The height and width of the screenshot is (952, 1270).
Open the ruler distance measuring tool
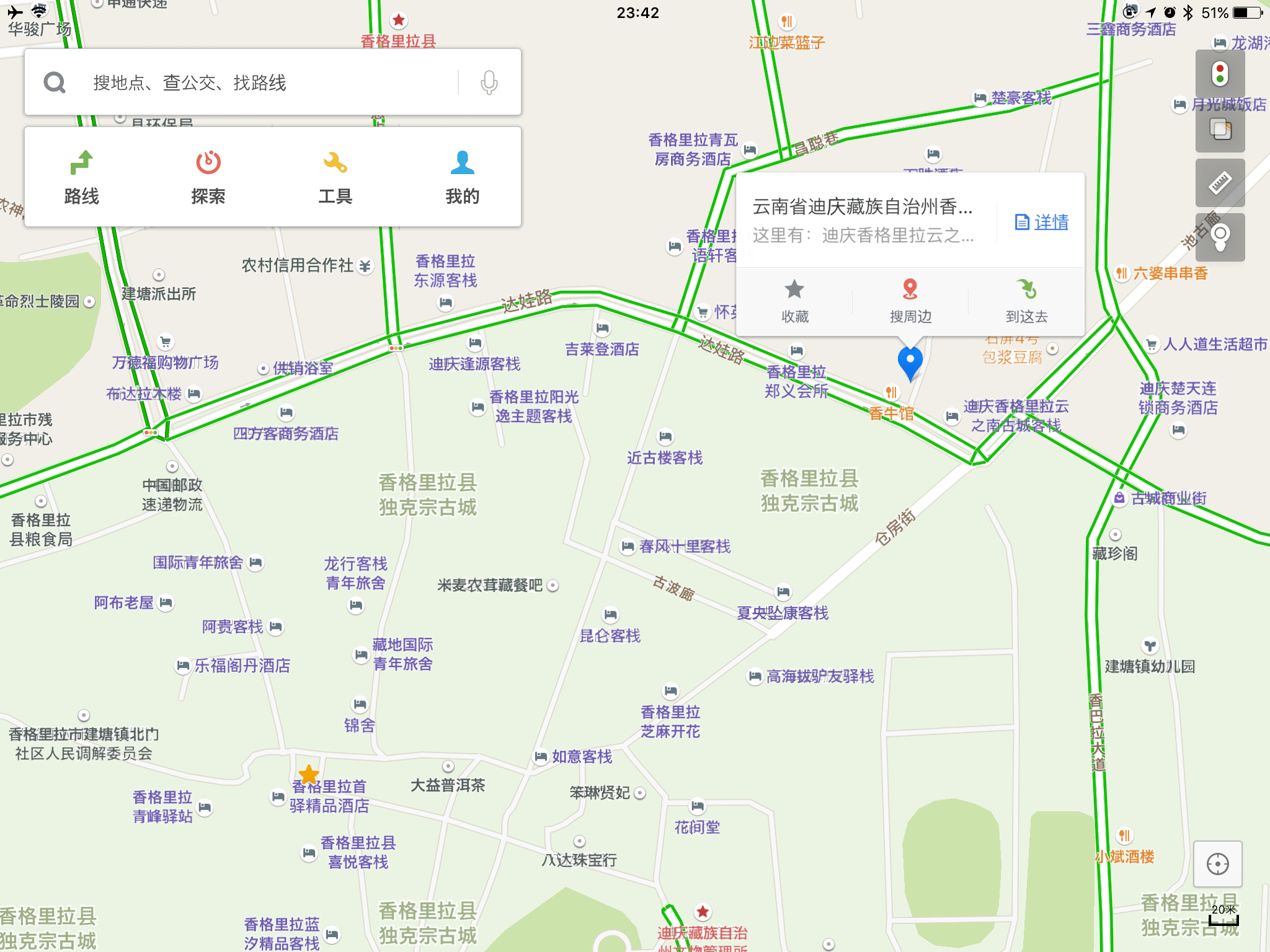[x=1220, y=183]
